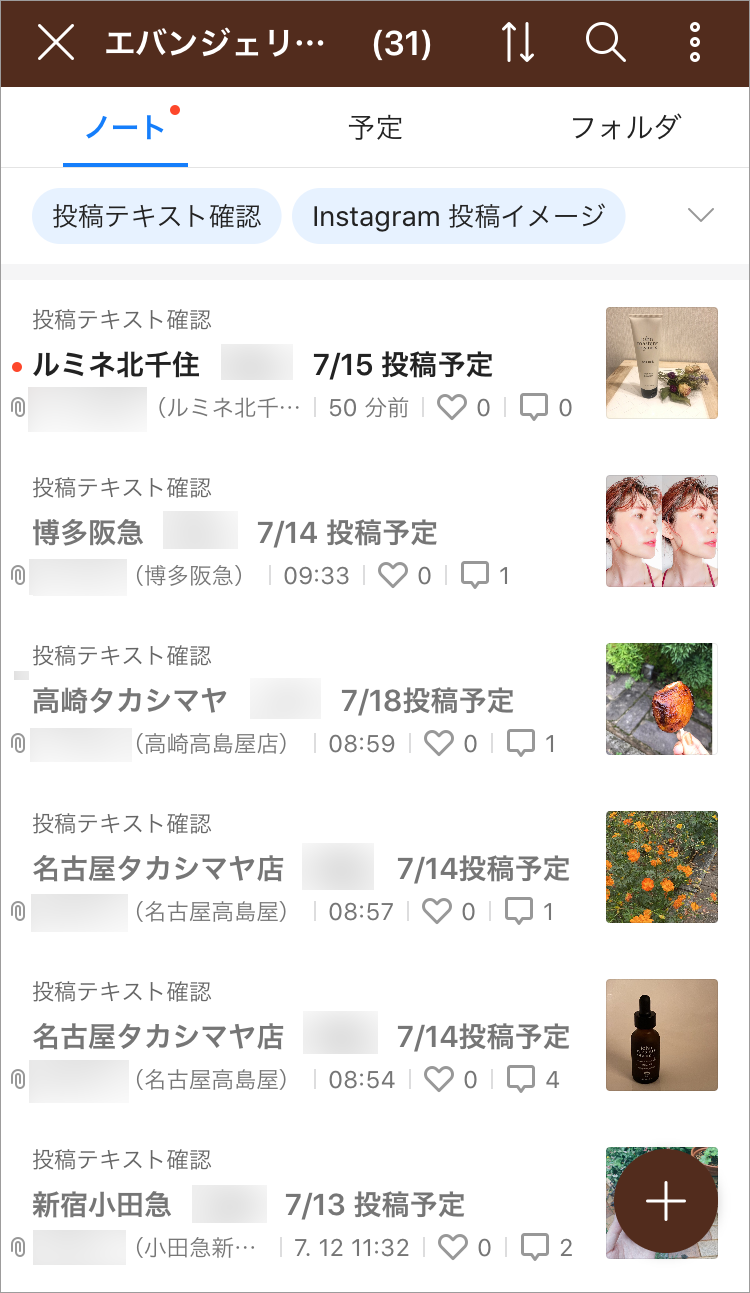Open the 高崎タカシマヤ 7/18投稿予定 note
This screenshot has width=750, height=1293.
(300, 700)
